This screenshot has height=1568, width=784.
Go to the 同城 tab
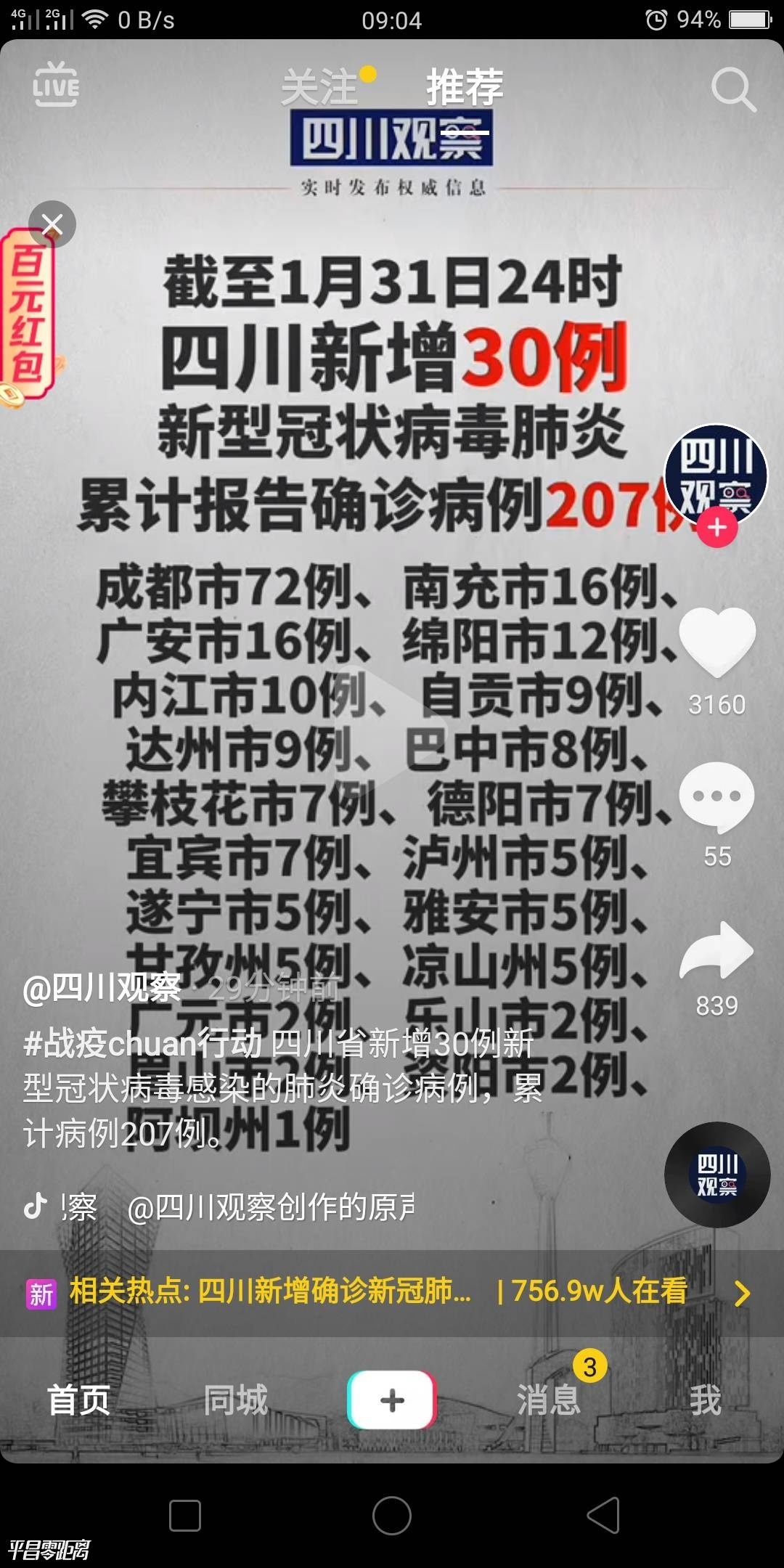[235, 1400]
